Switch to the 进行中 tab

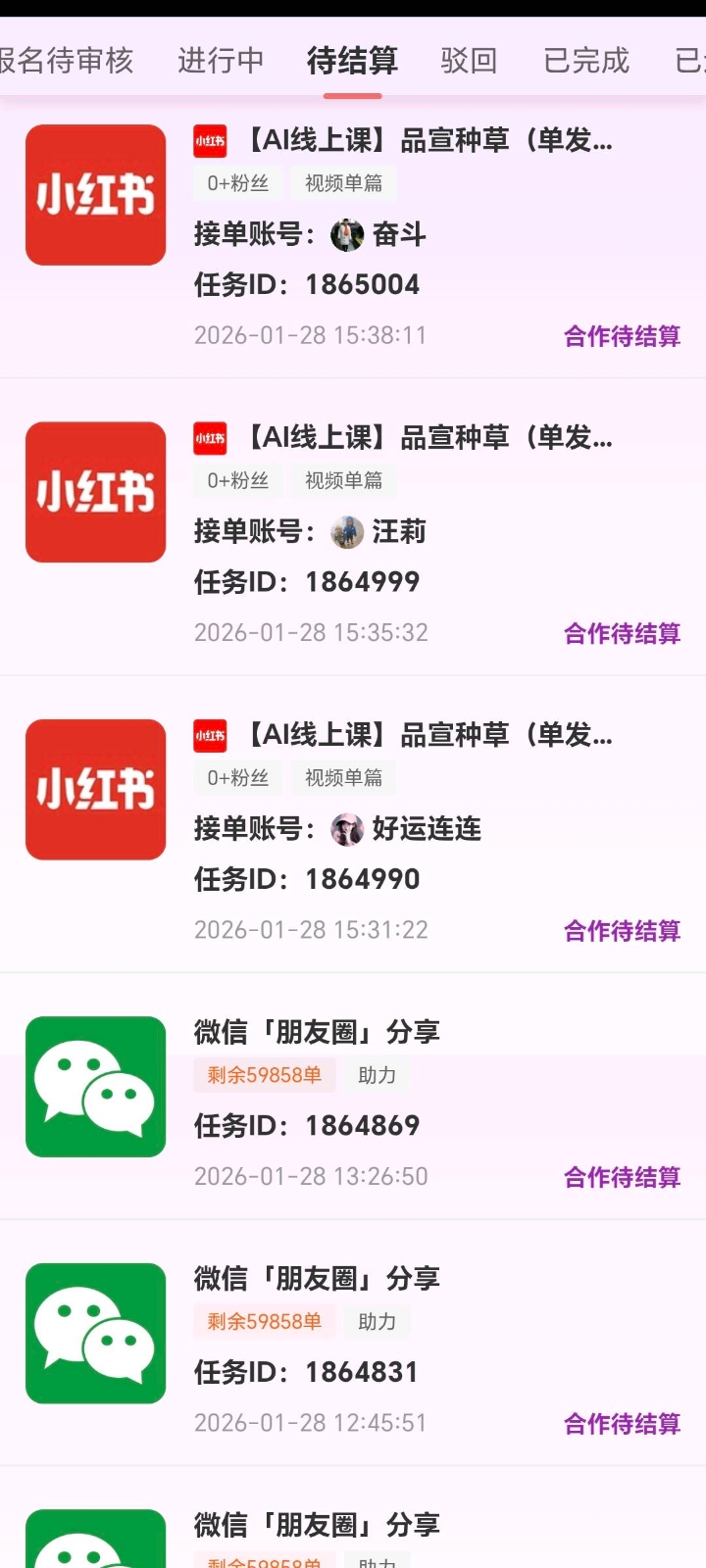(x=220, y=61)
